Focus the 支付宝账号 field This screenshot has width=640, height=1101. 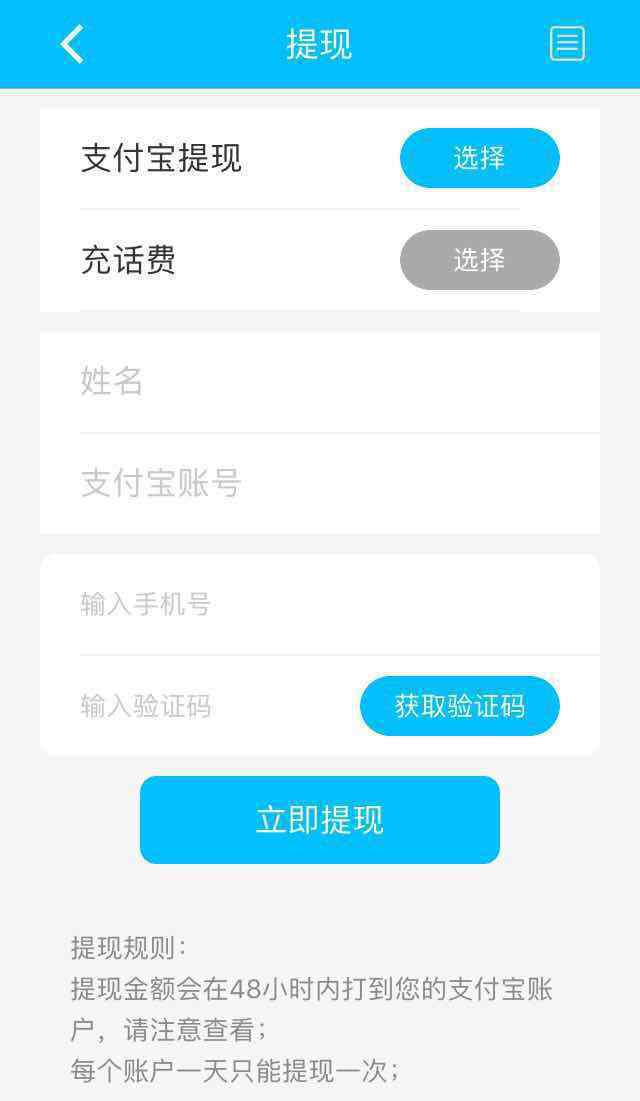[x=340, y=483]
